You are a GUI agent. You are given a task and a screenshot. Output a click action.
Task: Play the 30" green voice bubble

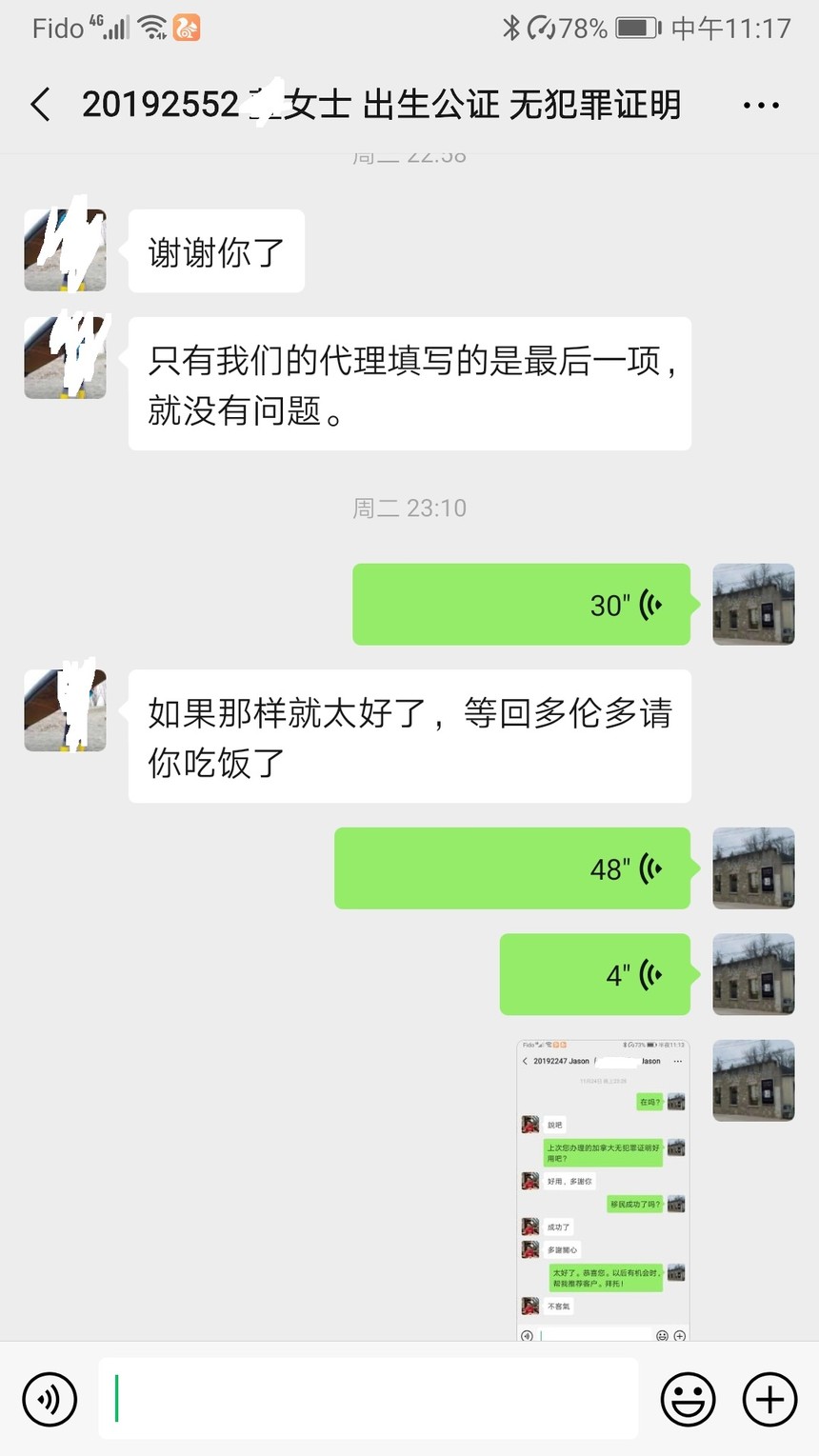(x=521, y=604)
